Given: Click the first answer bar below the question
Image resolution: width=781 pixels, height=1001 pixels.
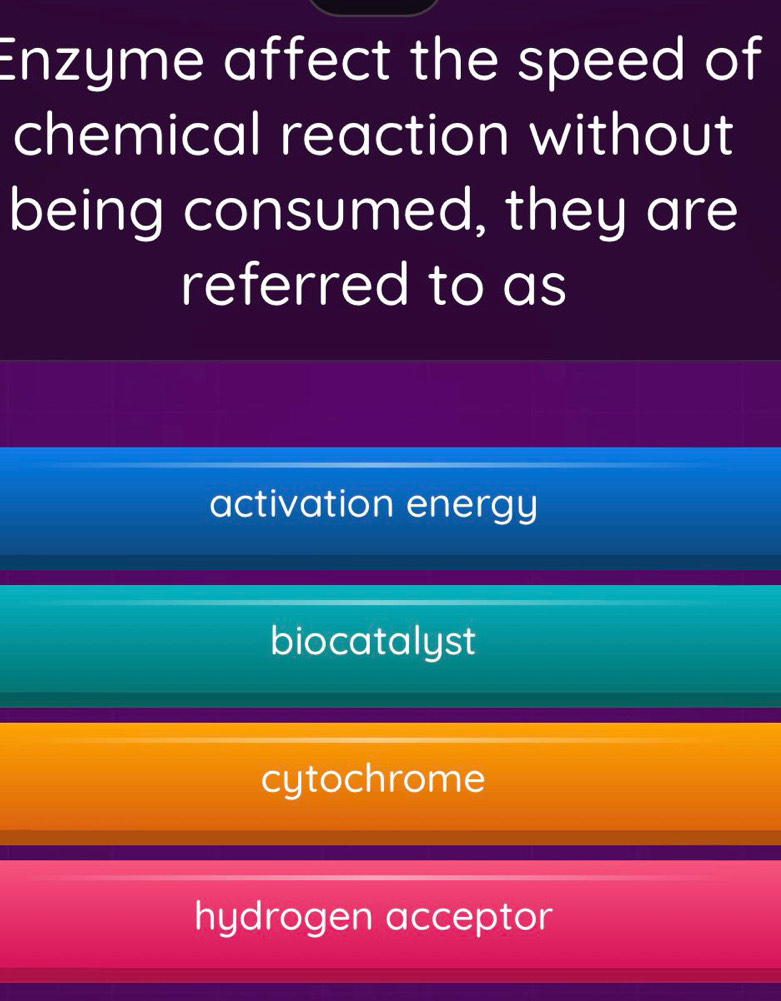Looking at the screenshot, I should [375, 505].
